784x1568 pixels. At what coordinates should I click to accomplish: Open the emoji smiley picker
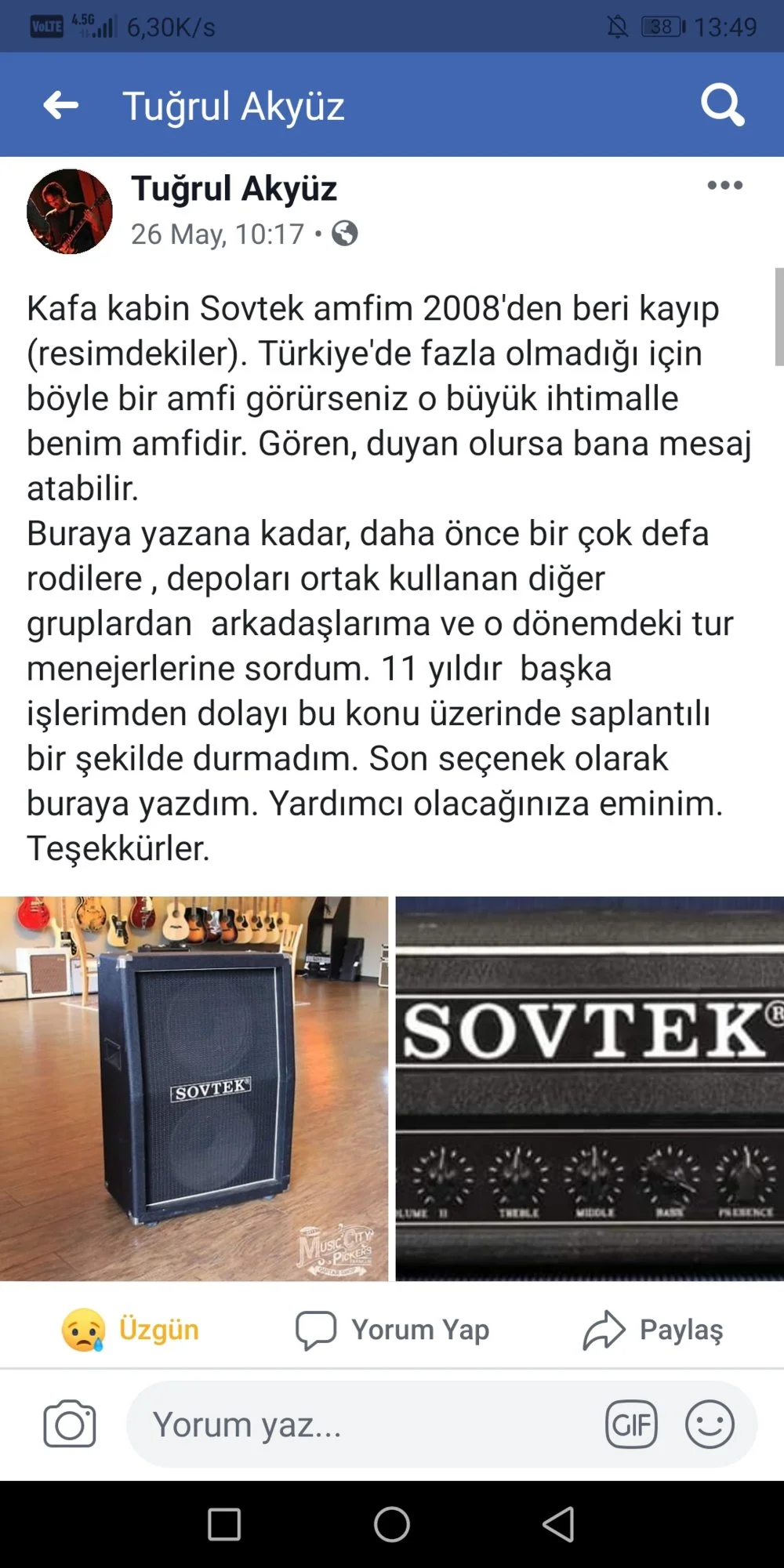coord(710,1424)
